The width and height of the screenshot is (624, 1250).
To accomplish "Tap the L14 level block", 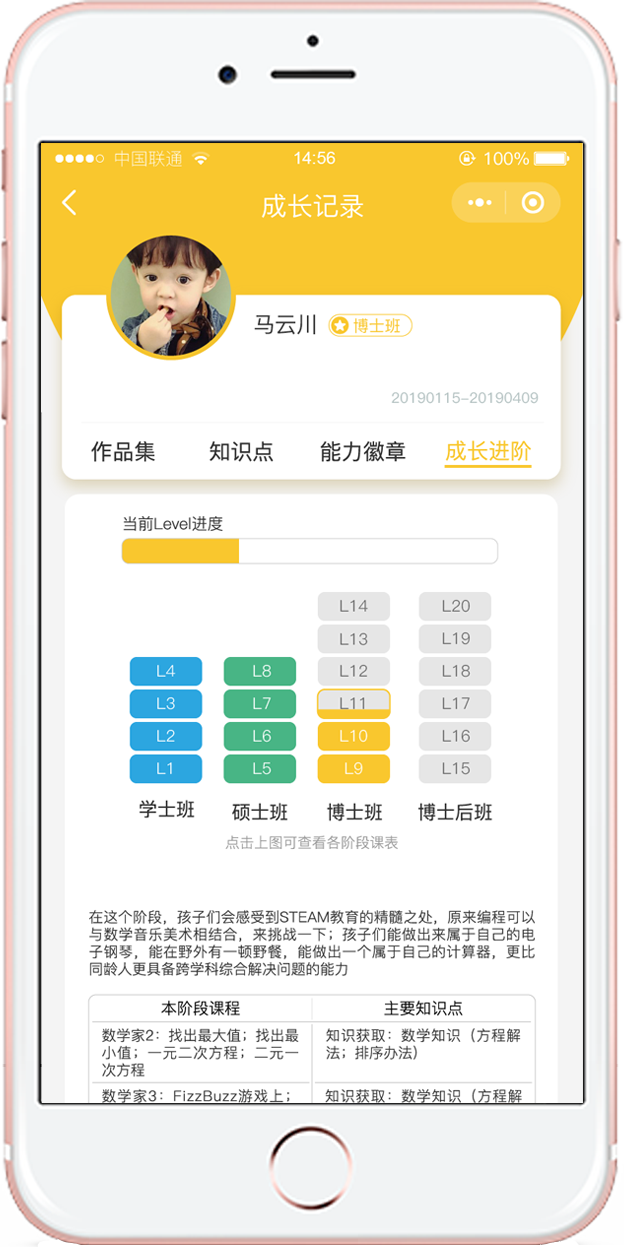I will coord(353,606).
